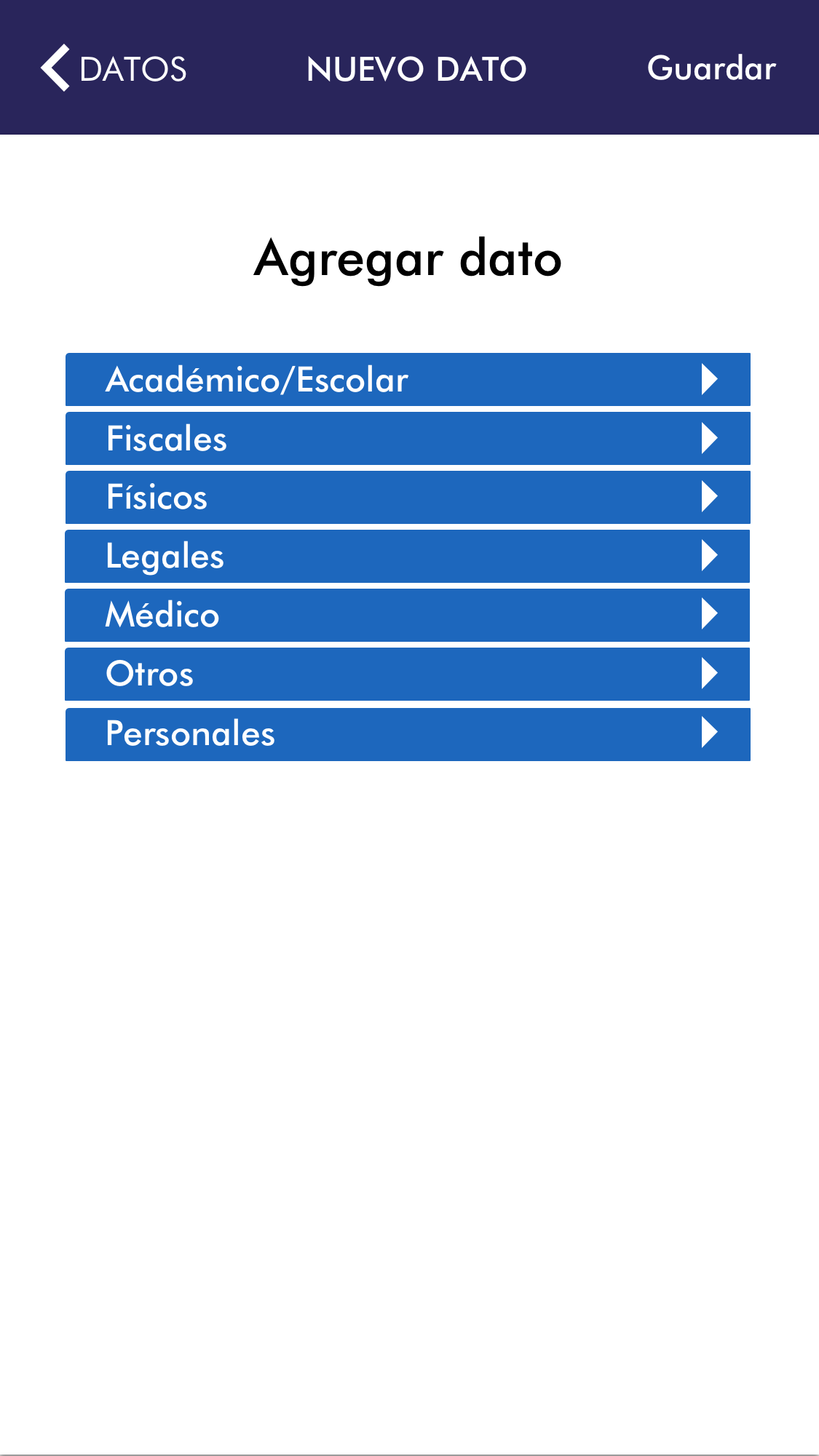The image size is (819, 1456).
Task: Open the Académico/Escolar category
Action: pos(408,380)
